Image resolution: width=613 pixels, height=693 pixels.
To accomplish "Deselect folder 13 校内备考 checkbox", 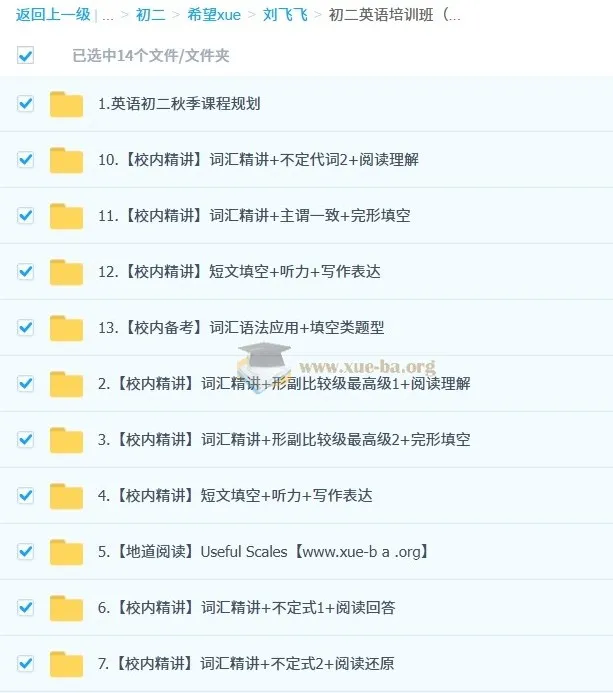I will (26, 327).
